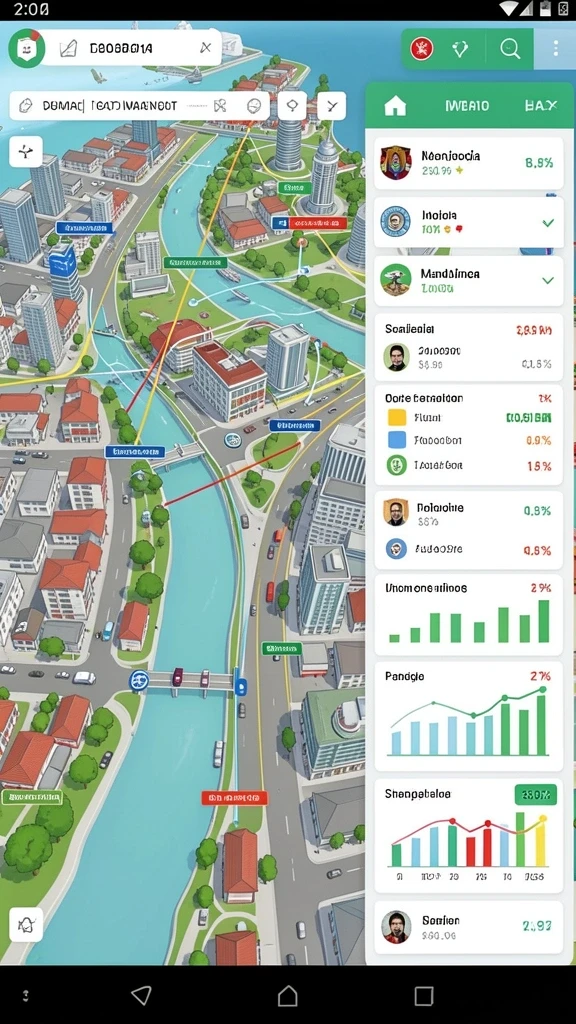Open the bottom Sonlen card showing 2.92
576x1024 pixels.
tap(468, 927)
